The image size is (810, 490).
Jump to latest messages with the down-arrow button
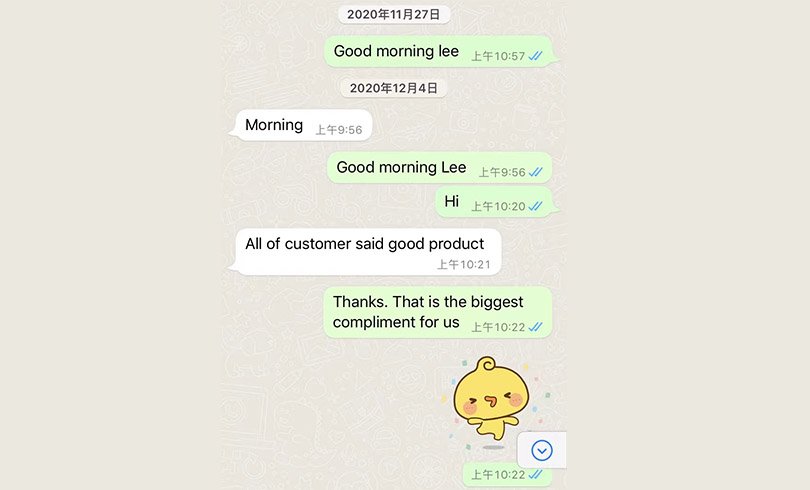(x=542, y=450)
